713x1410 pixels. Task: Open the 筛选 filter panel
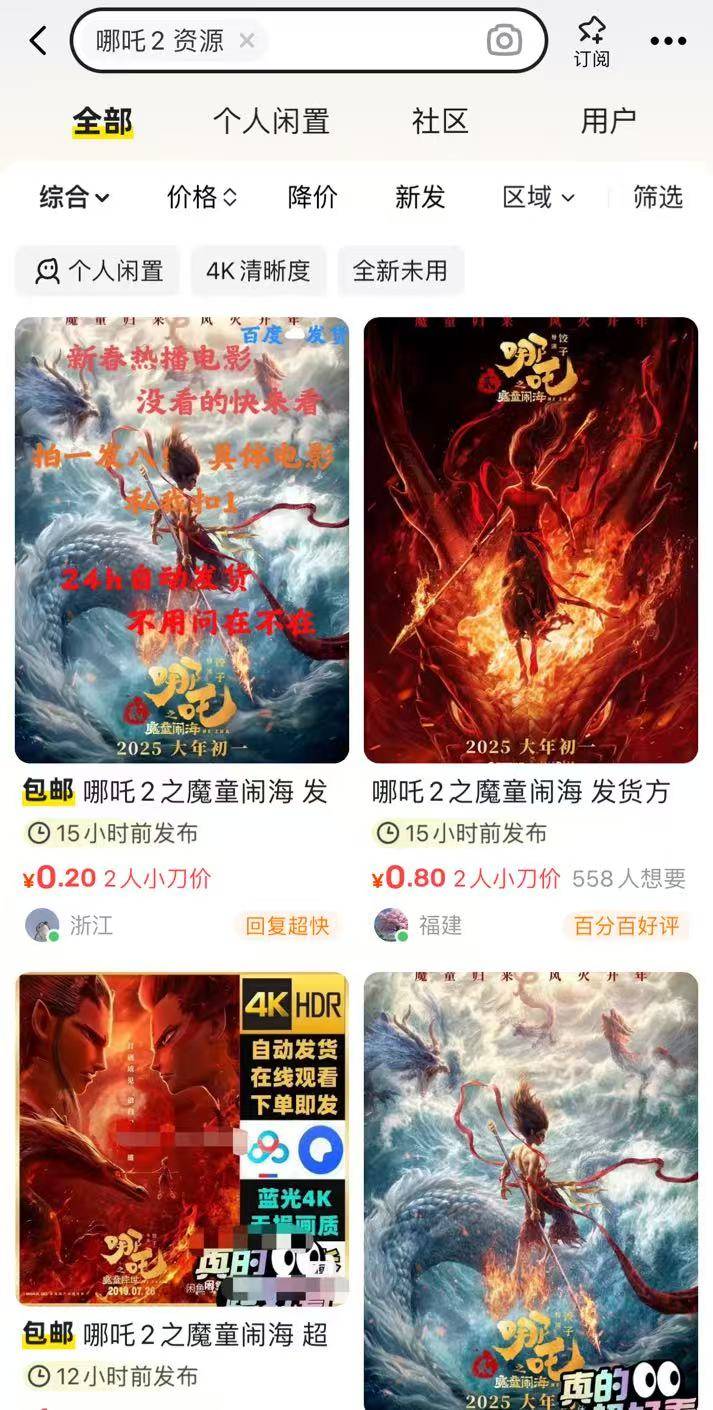point(657,197)
